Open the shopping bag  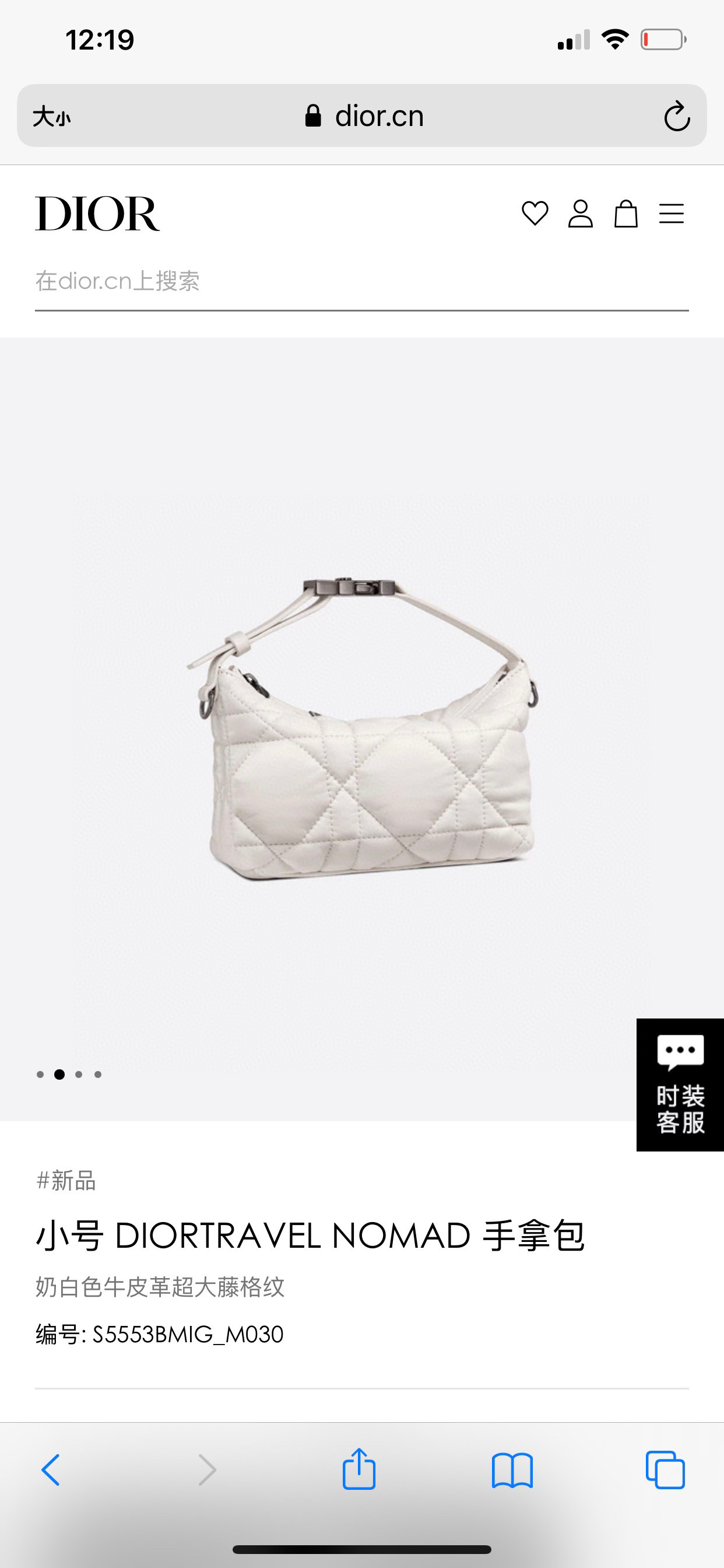click(625, 213)
